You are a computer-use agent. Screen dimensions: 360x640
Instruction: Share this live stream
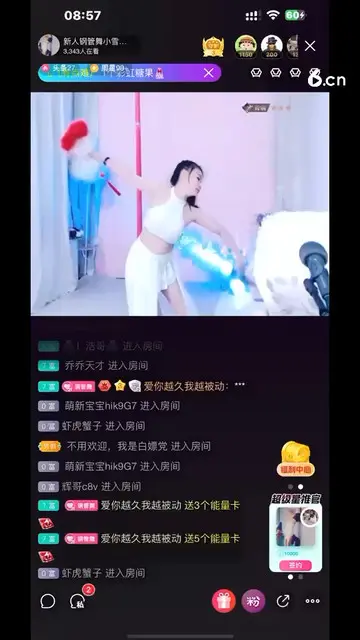coord(283,601)
